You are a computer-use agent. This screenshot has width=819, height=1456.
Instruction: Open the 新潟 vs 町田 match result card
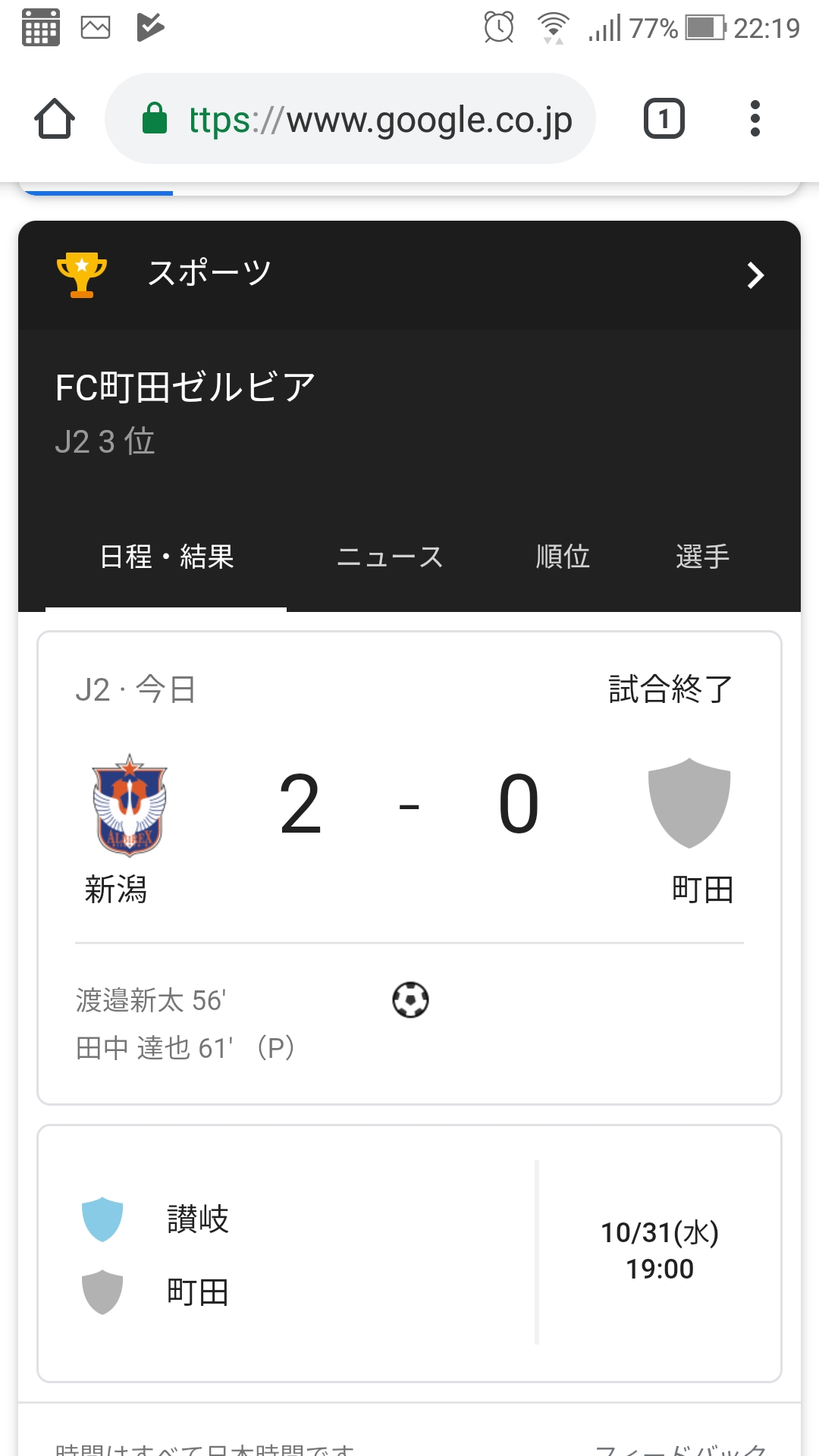coord(409,868)
